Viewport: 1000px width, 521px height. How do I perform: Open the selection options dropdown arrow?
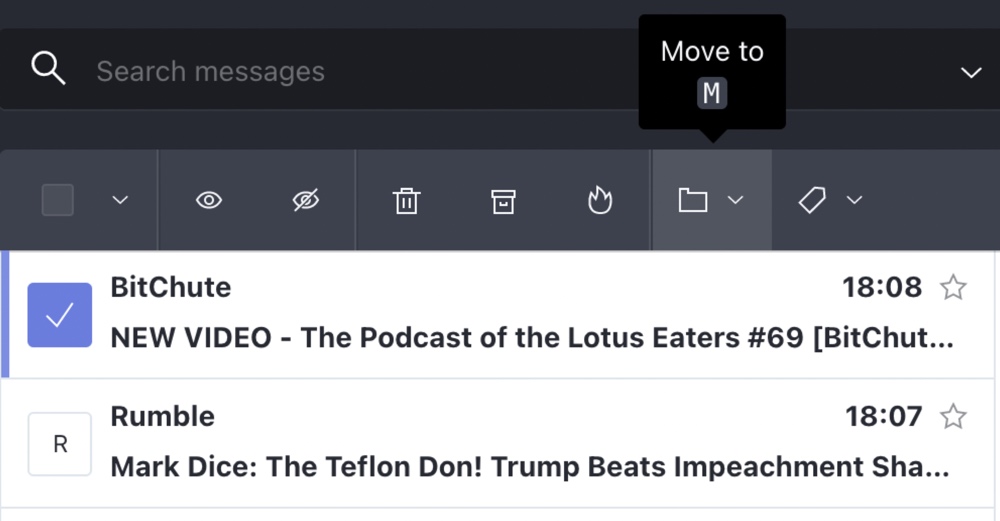pos(120,200)
